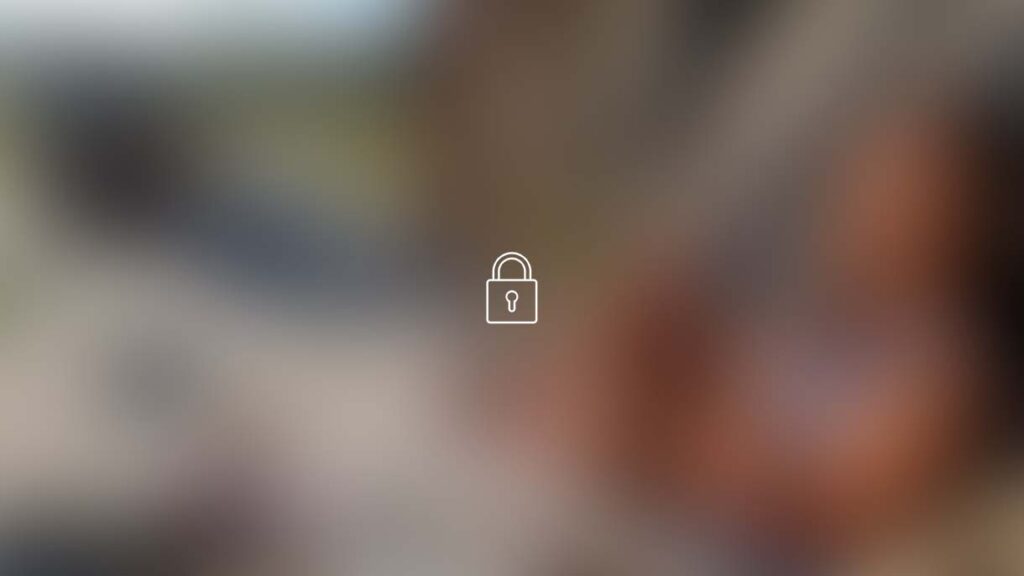
Task: Tap the lock icon to unlock content
Action: point(511,289)
